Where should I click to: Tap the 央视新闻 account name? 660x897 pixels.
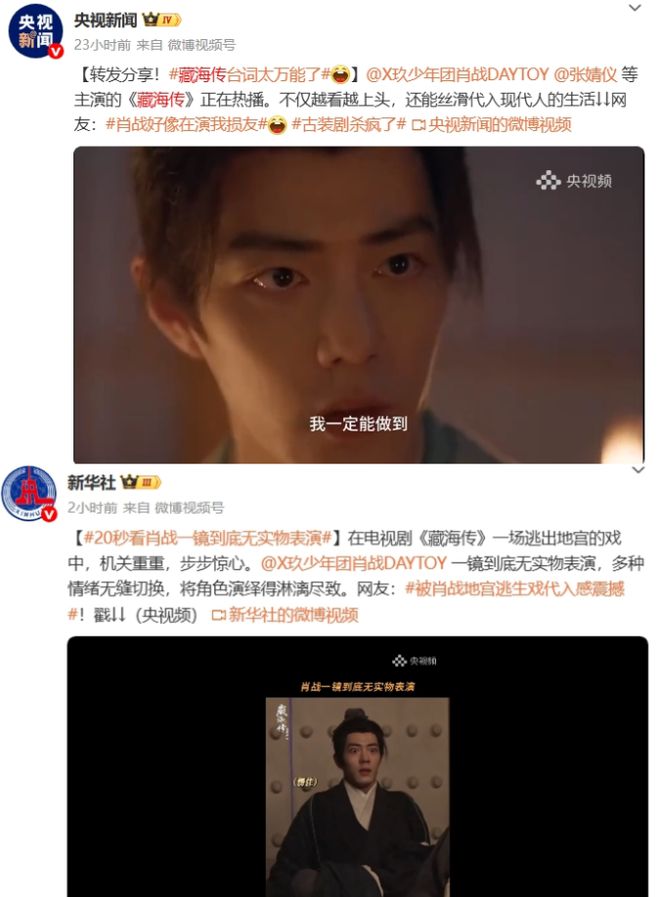click(103, 19)
